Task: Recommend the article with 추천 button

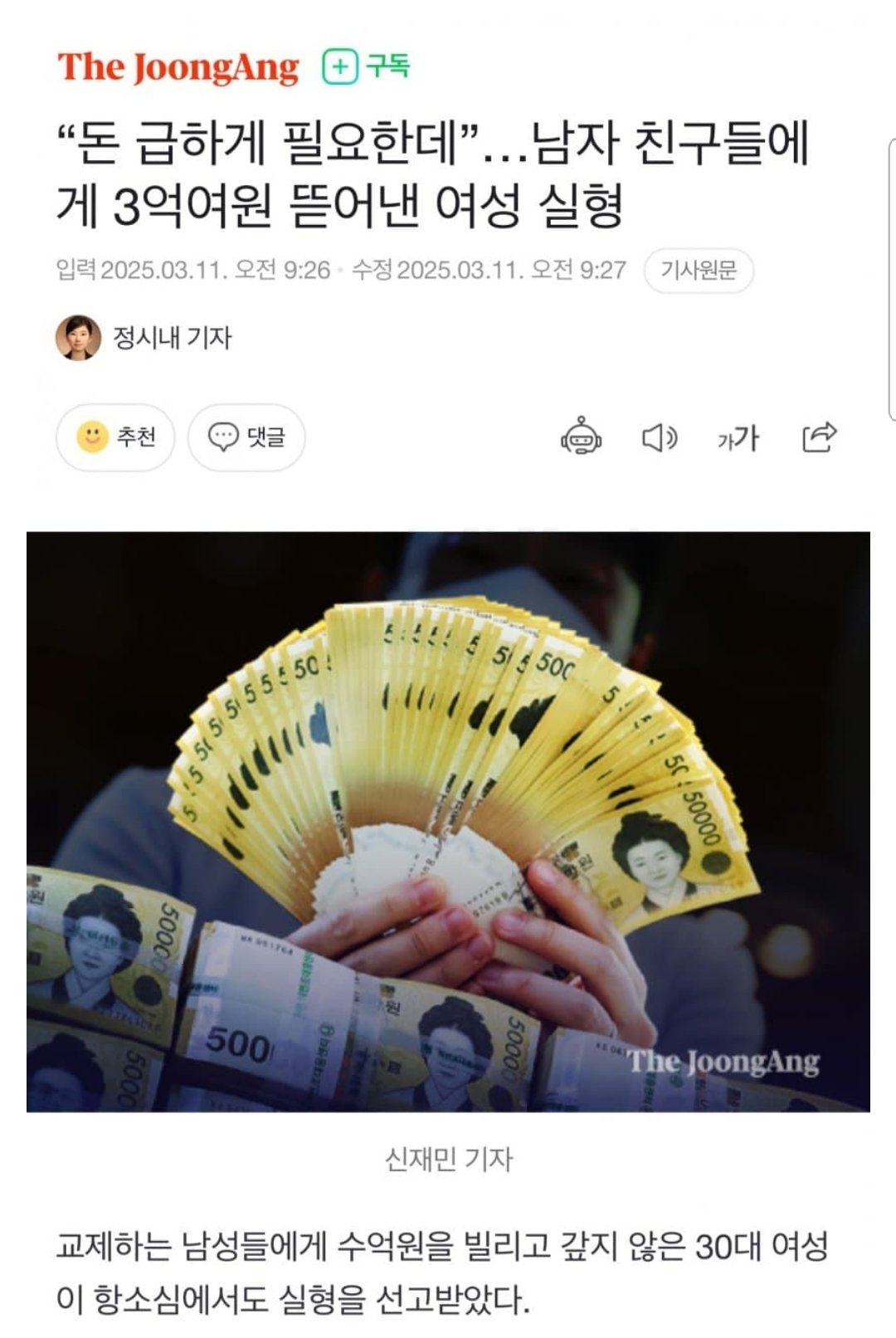Action: click(115, 437)
